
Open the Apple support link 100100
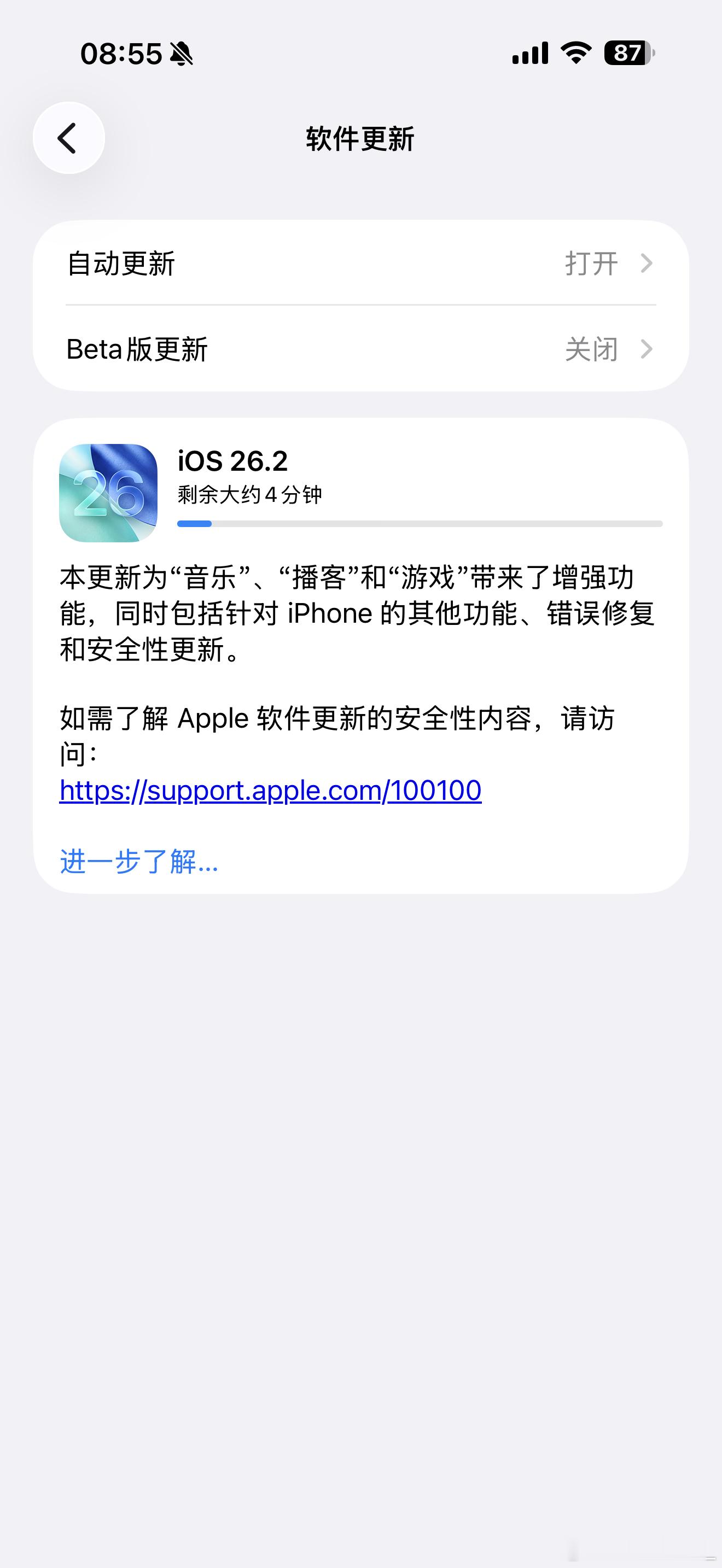[269, 789]
